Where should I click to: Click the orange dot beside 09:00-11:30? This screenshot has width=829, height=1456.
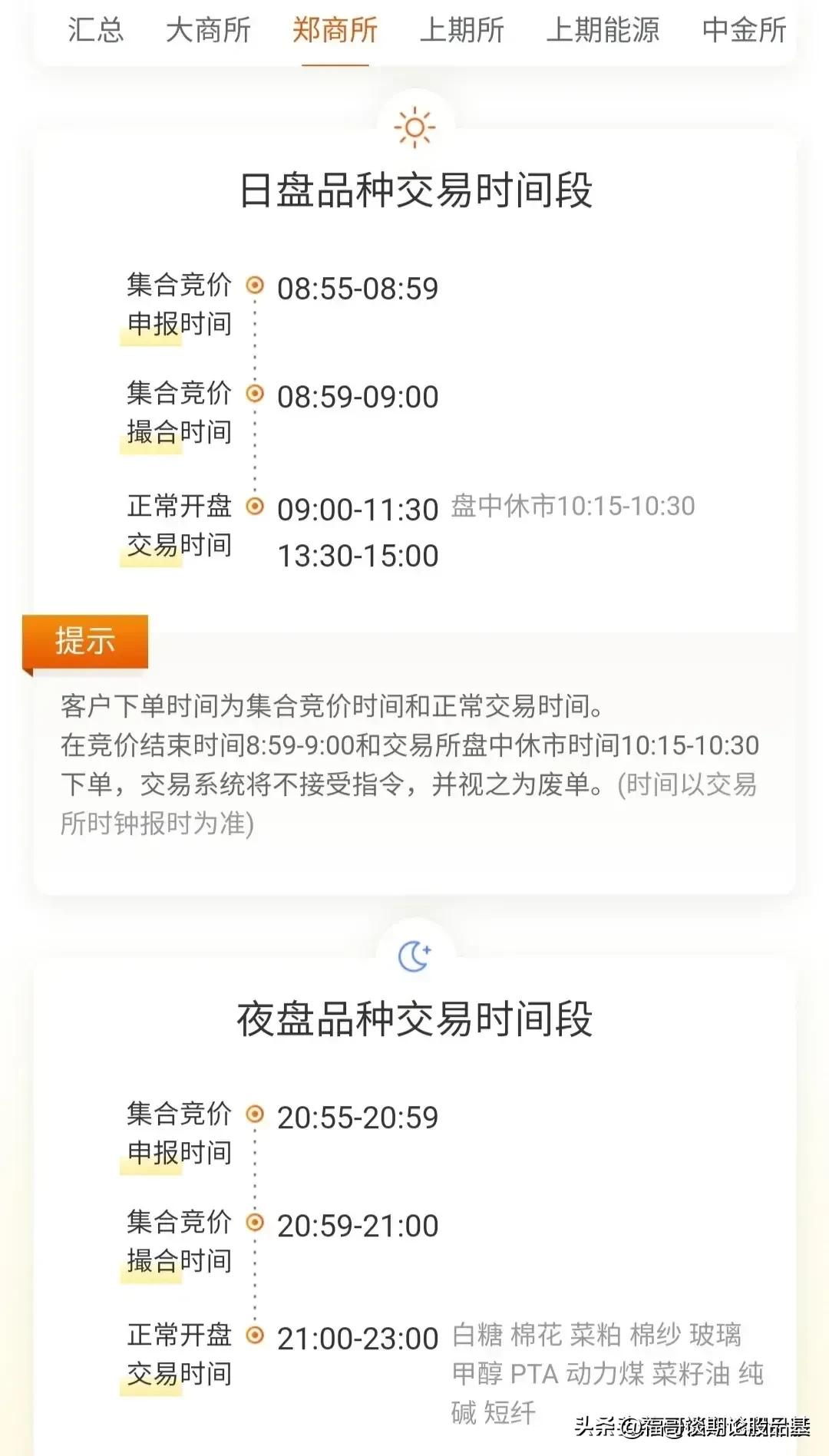click(254, 506)
